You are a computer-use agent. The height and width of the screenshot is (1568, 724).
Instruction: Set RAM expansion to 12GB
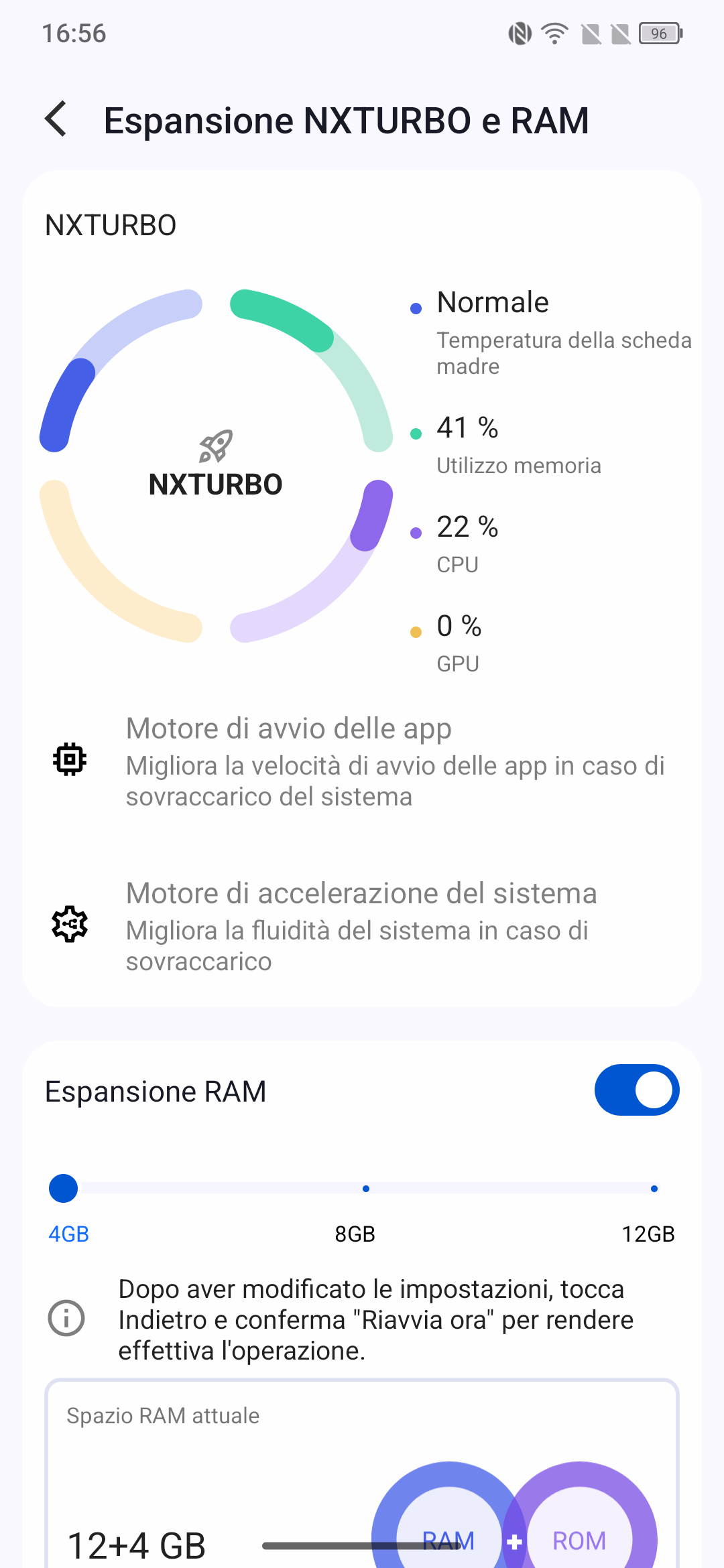654,1189
